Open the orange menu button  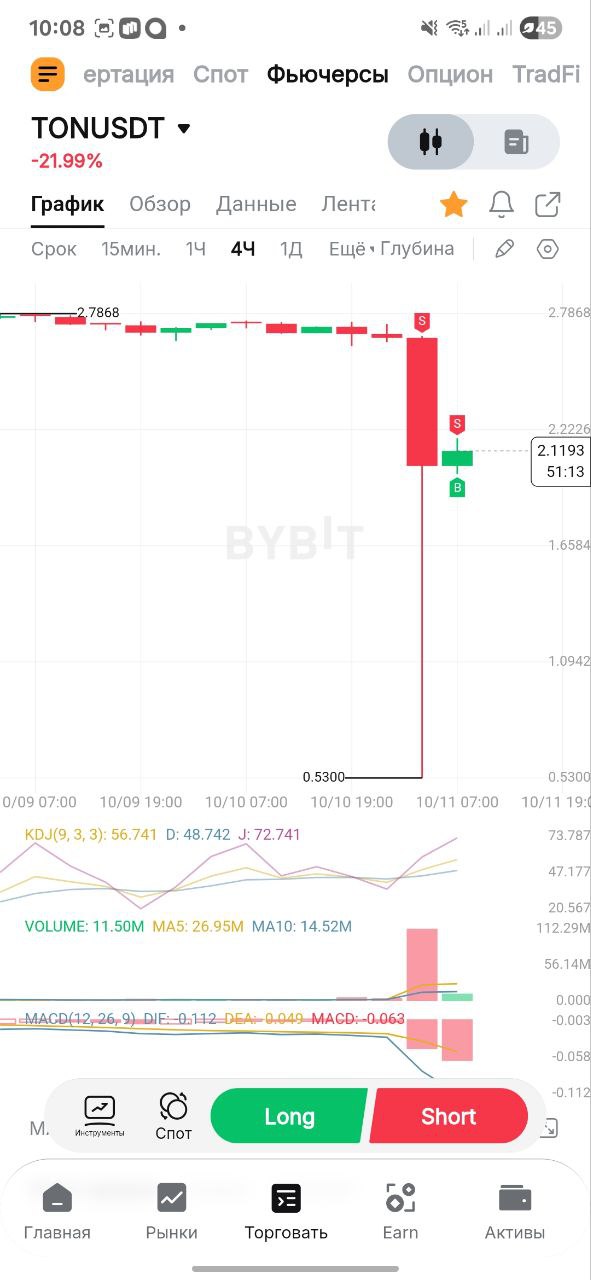tap(48, 74)
